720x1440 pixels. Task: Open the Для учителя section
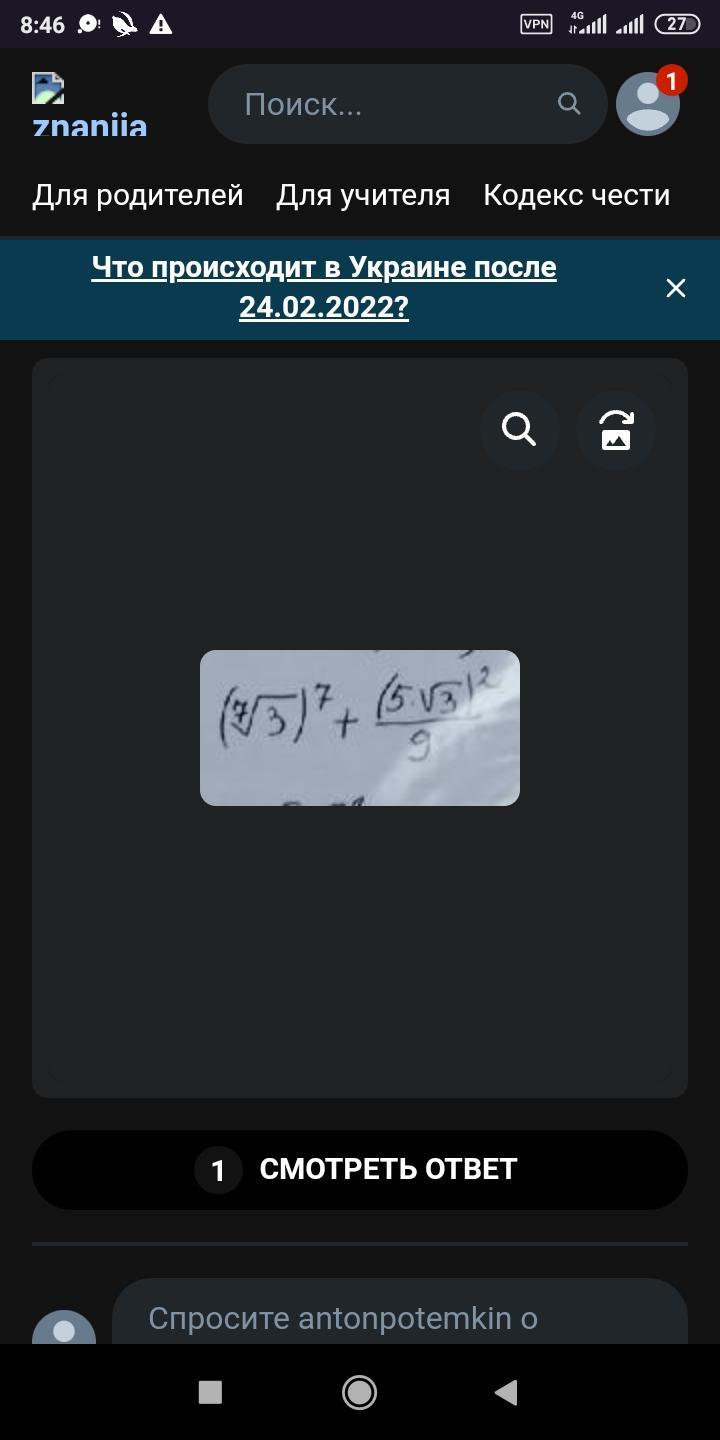click(x=363, y=195)
